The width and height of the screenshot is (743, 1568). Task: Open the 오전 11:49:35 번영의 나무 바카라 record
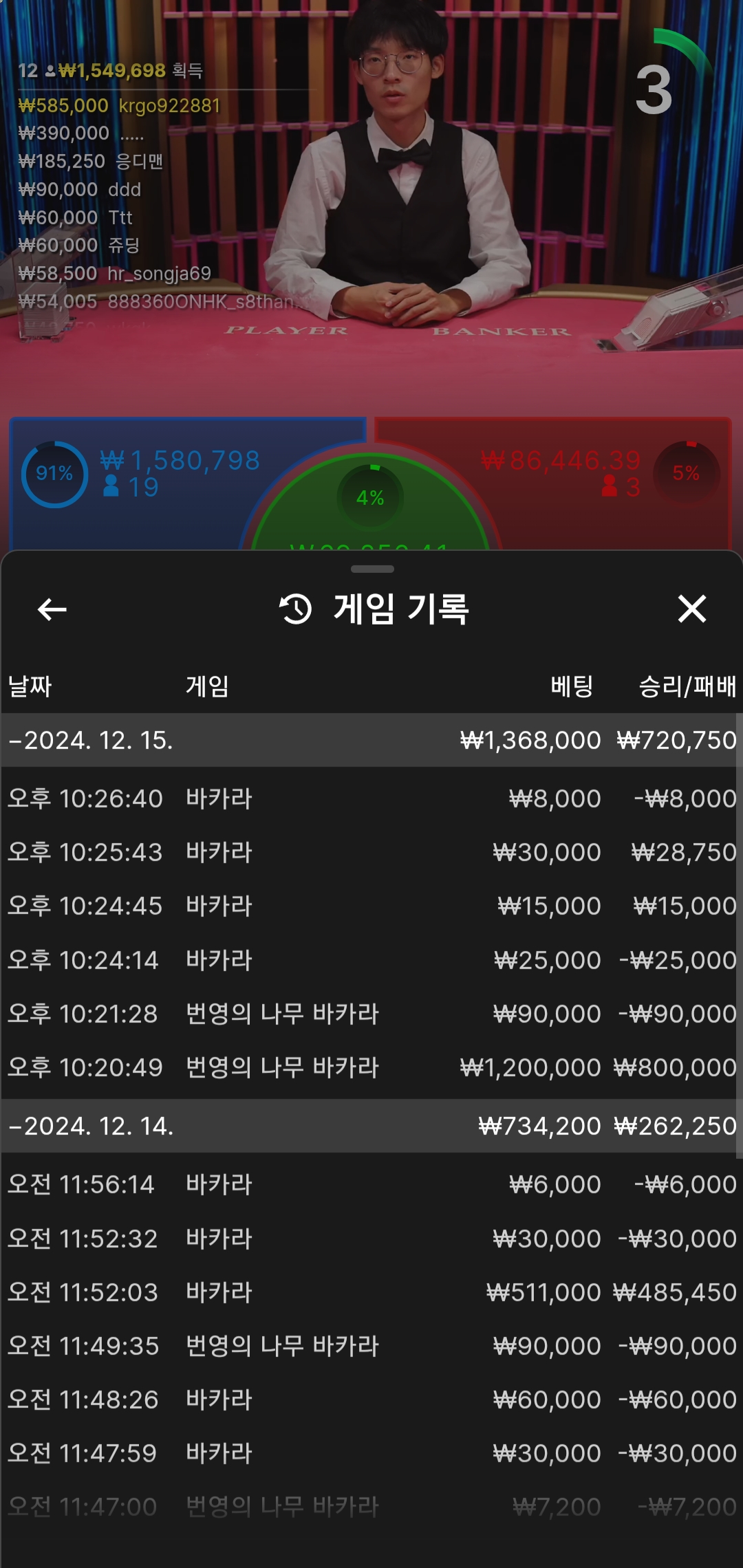tap(371, 1346)
